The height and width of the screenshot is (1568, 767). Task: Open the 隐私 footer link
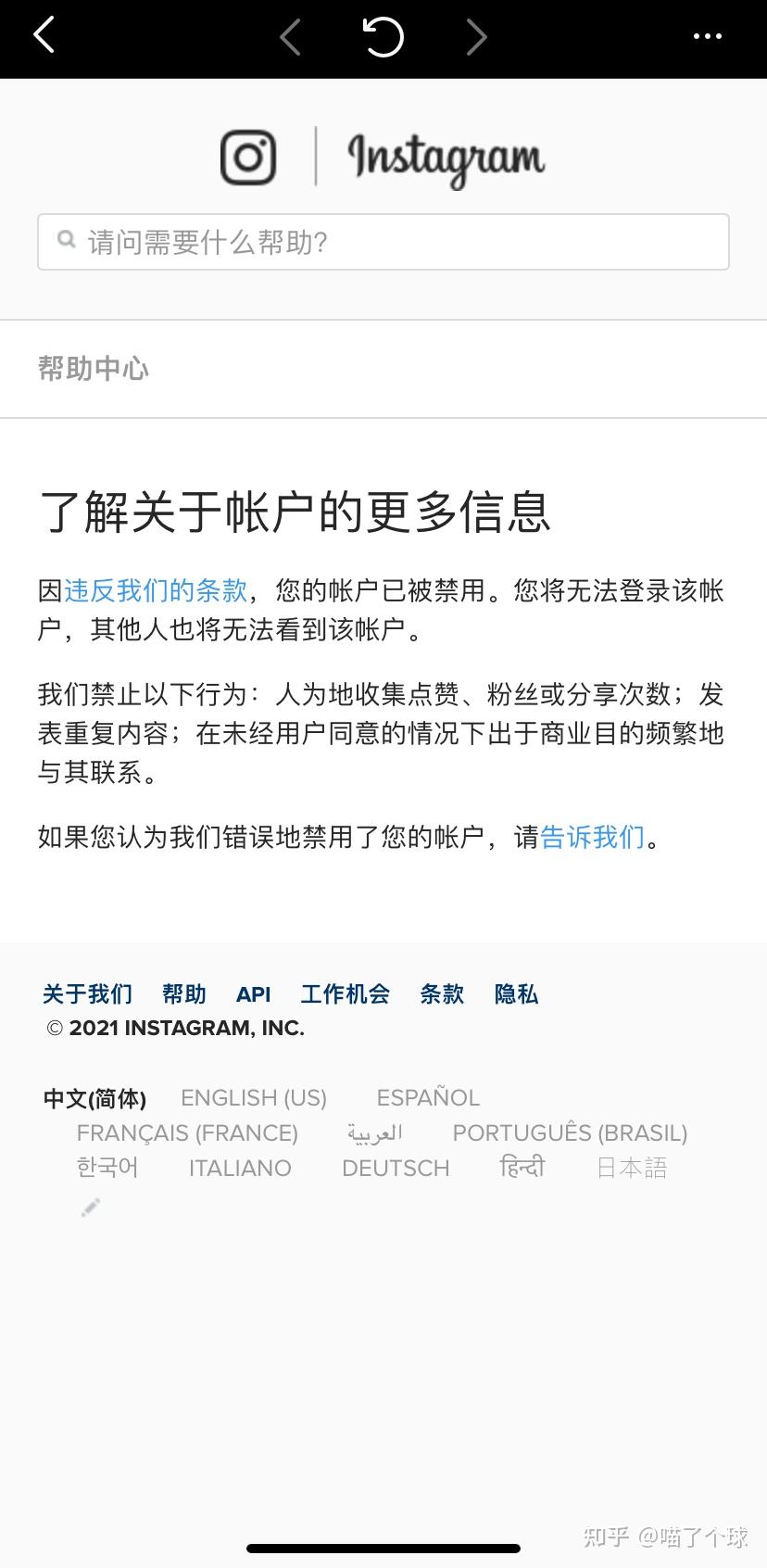point(516,994)
